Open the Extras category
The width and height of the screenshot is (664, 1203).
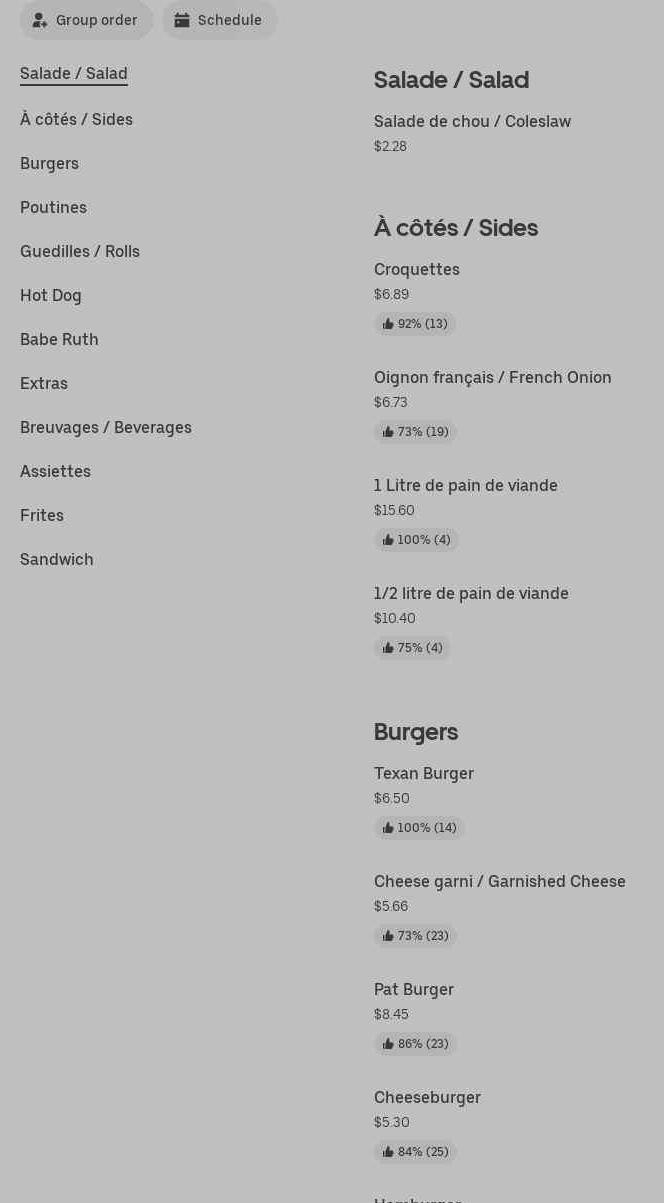(x=44, y=383)
